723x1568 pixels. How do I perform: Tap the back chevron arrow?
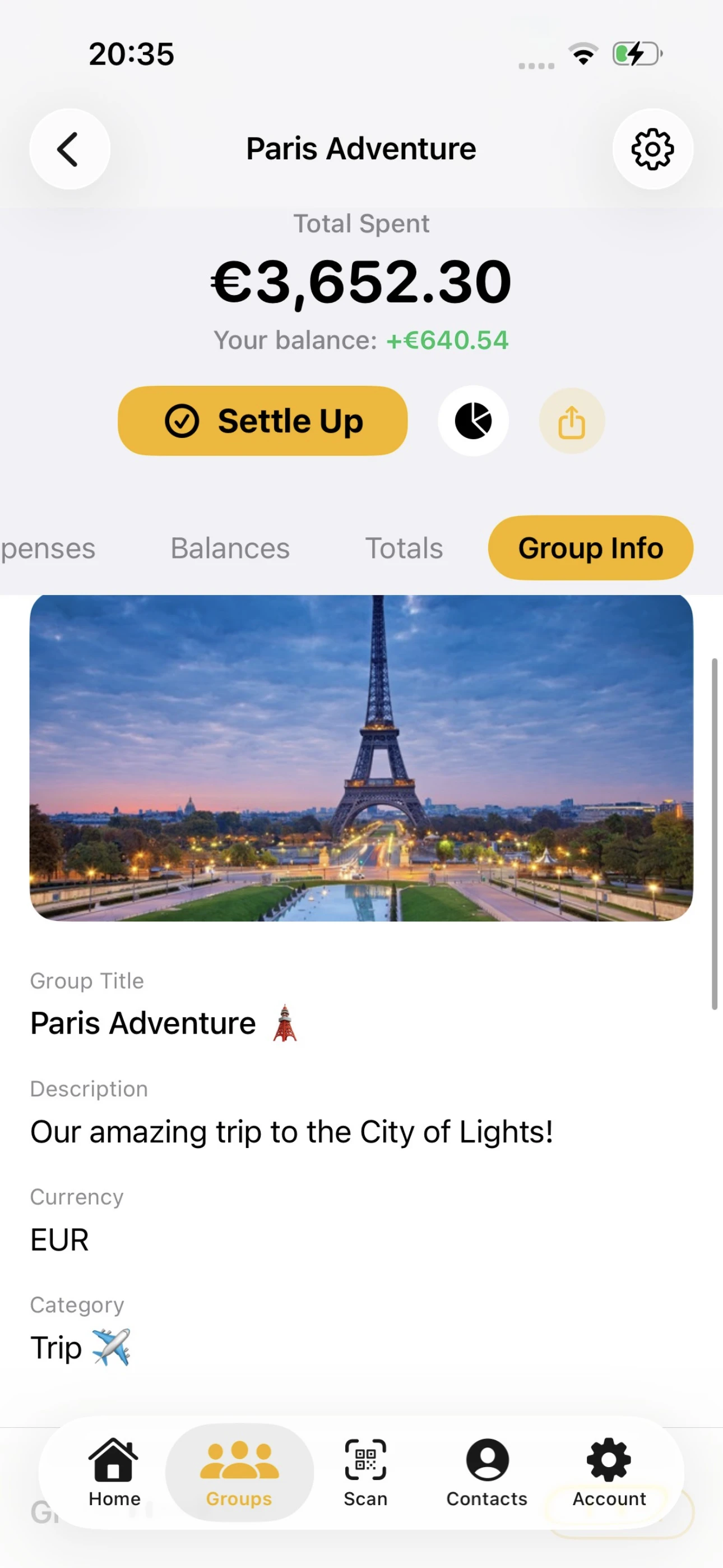pyautogui.click(x=69, y=149)
